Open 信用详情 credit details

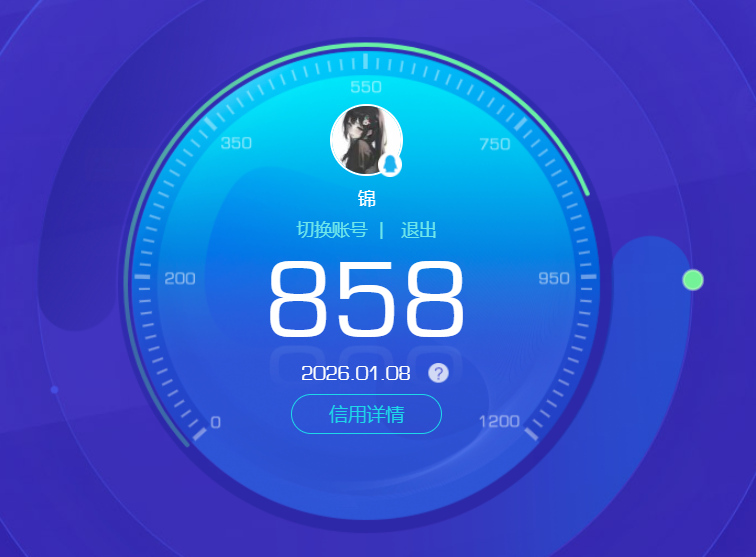coord(366,414)
